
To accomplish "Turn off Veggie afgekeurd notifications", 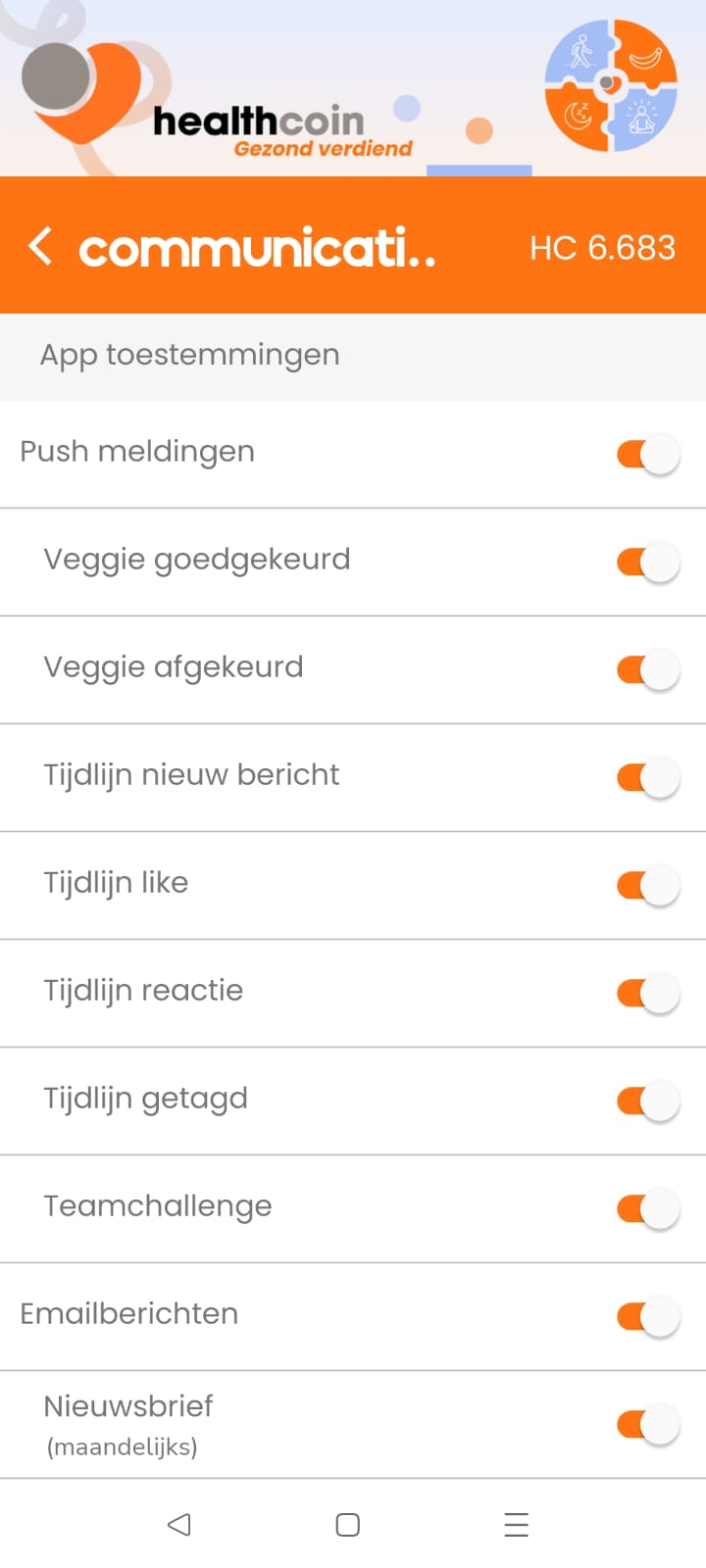I will [x=648, y=670].
